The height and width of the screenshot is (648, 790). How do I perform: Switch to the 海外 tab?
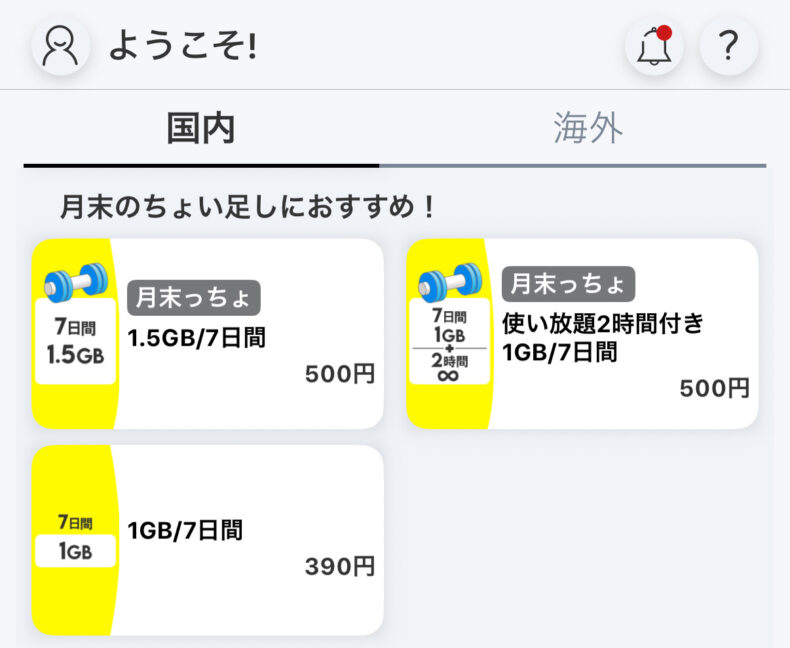click(x=588, y=129)
